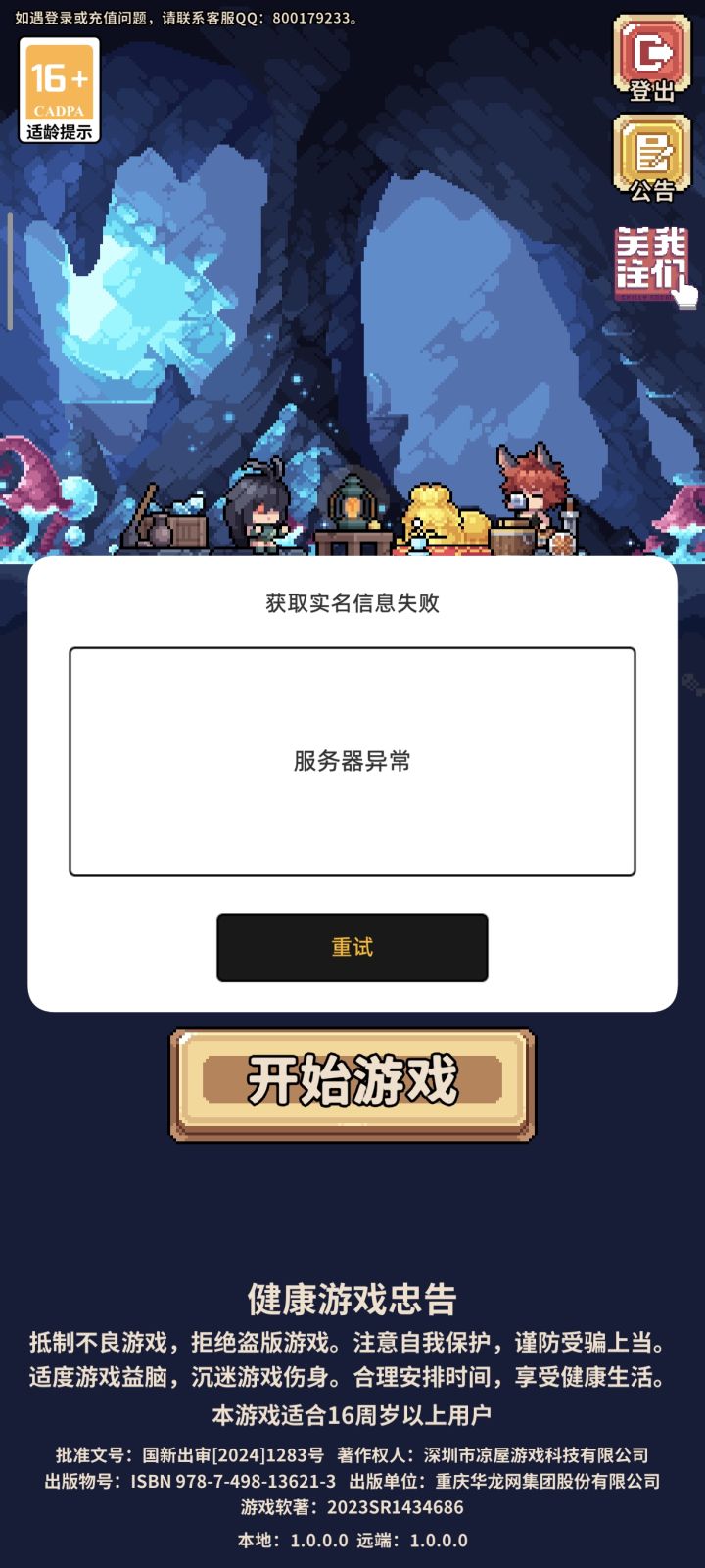Screen dimensions: 705x1568
Task: Click the 适龄提示 age advisory emblem
Action: [61, 132]
